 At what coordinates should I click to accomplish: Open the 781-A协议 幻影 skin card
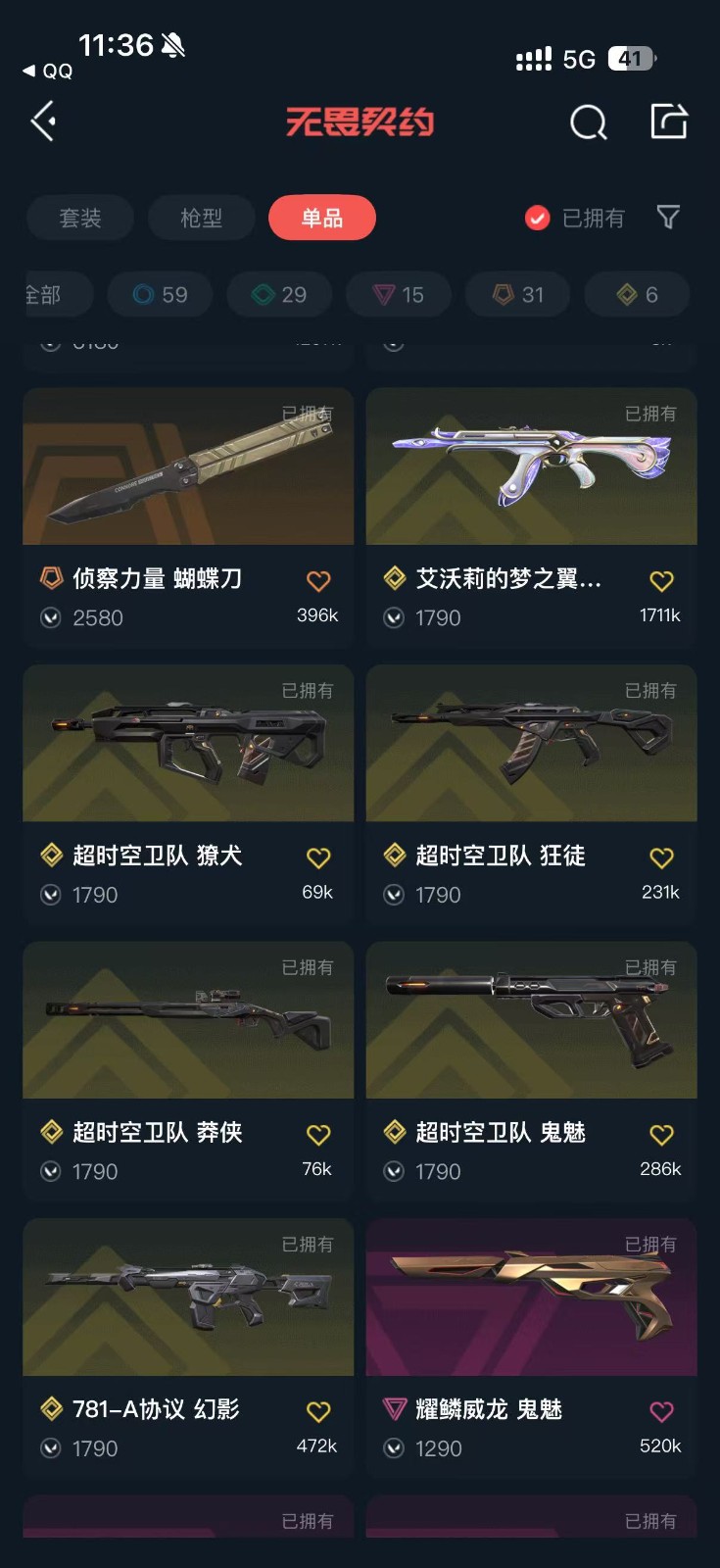point(188,1298)
